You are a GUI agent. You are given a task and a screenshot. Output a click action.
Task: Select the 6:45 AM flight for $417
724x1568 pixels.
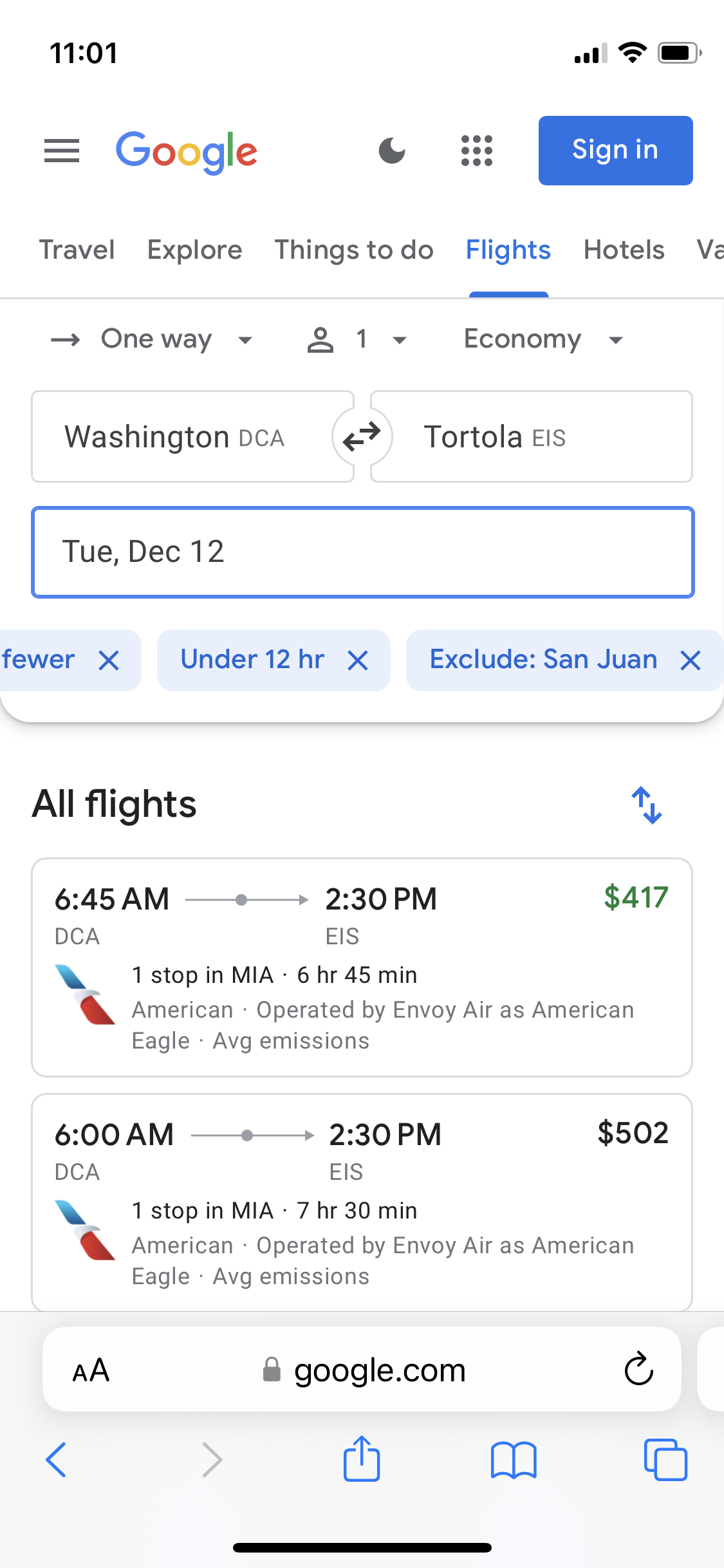coord(362,967)
